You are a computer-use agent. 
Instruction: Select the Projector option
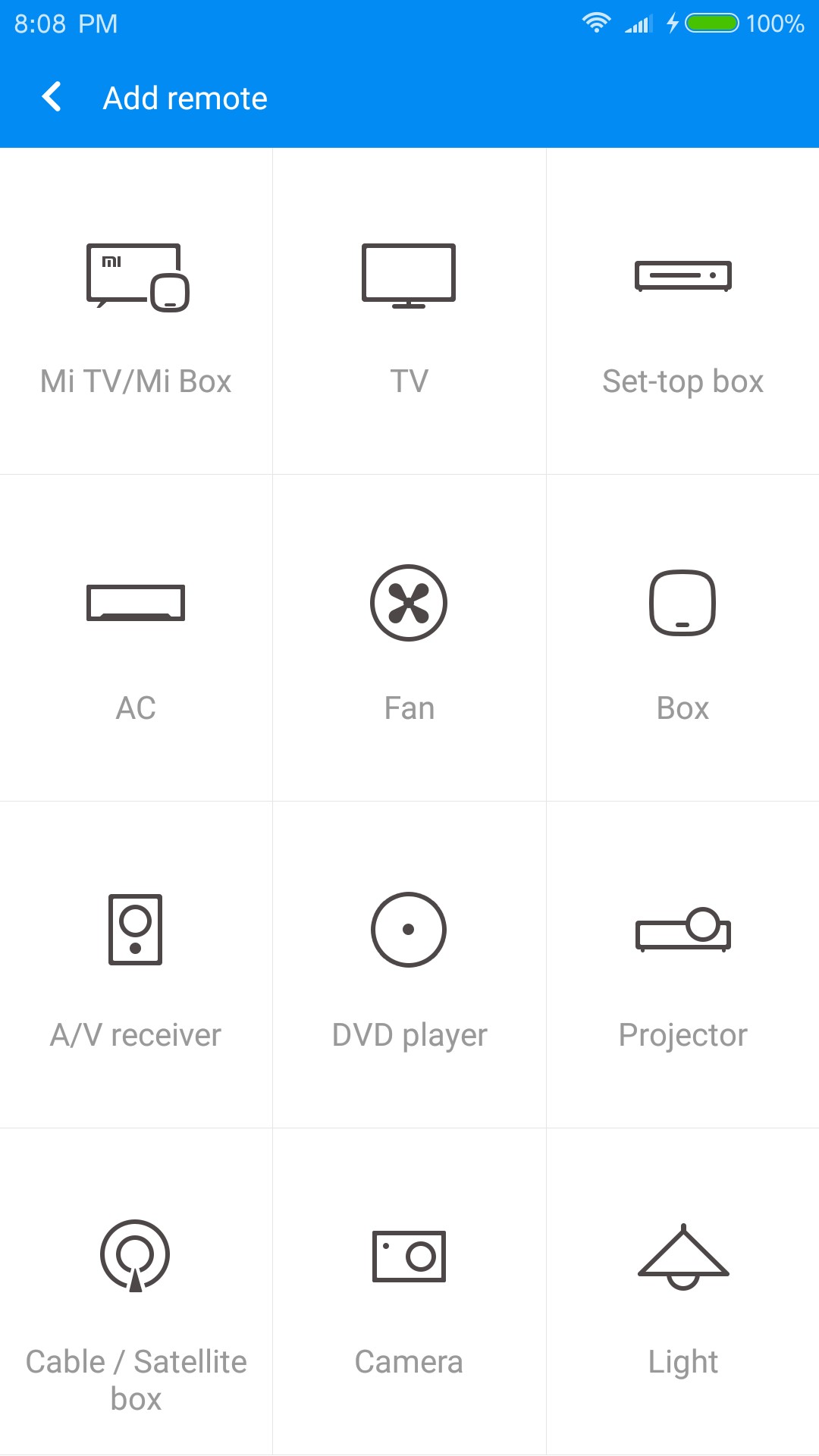coord(682,965)
